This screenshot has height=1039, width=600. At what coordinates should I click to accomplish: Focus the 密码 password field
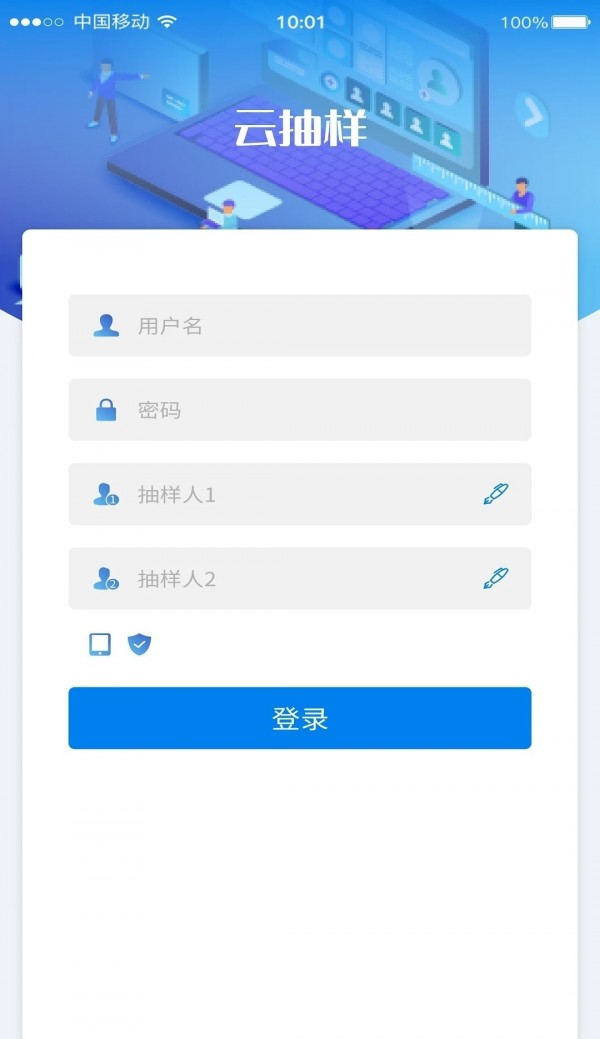300,410
